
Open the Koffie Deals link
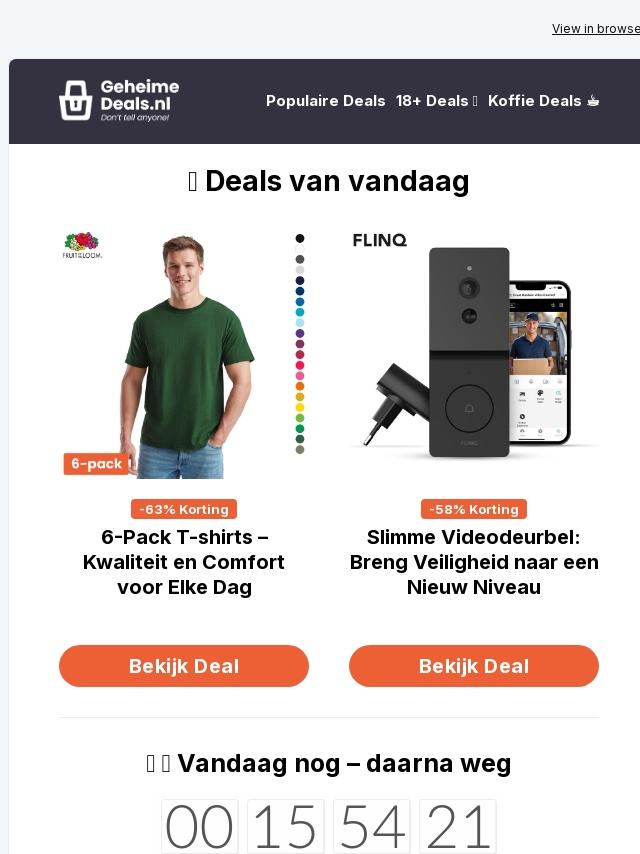(x=543, y=101)
